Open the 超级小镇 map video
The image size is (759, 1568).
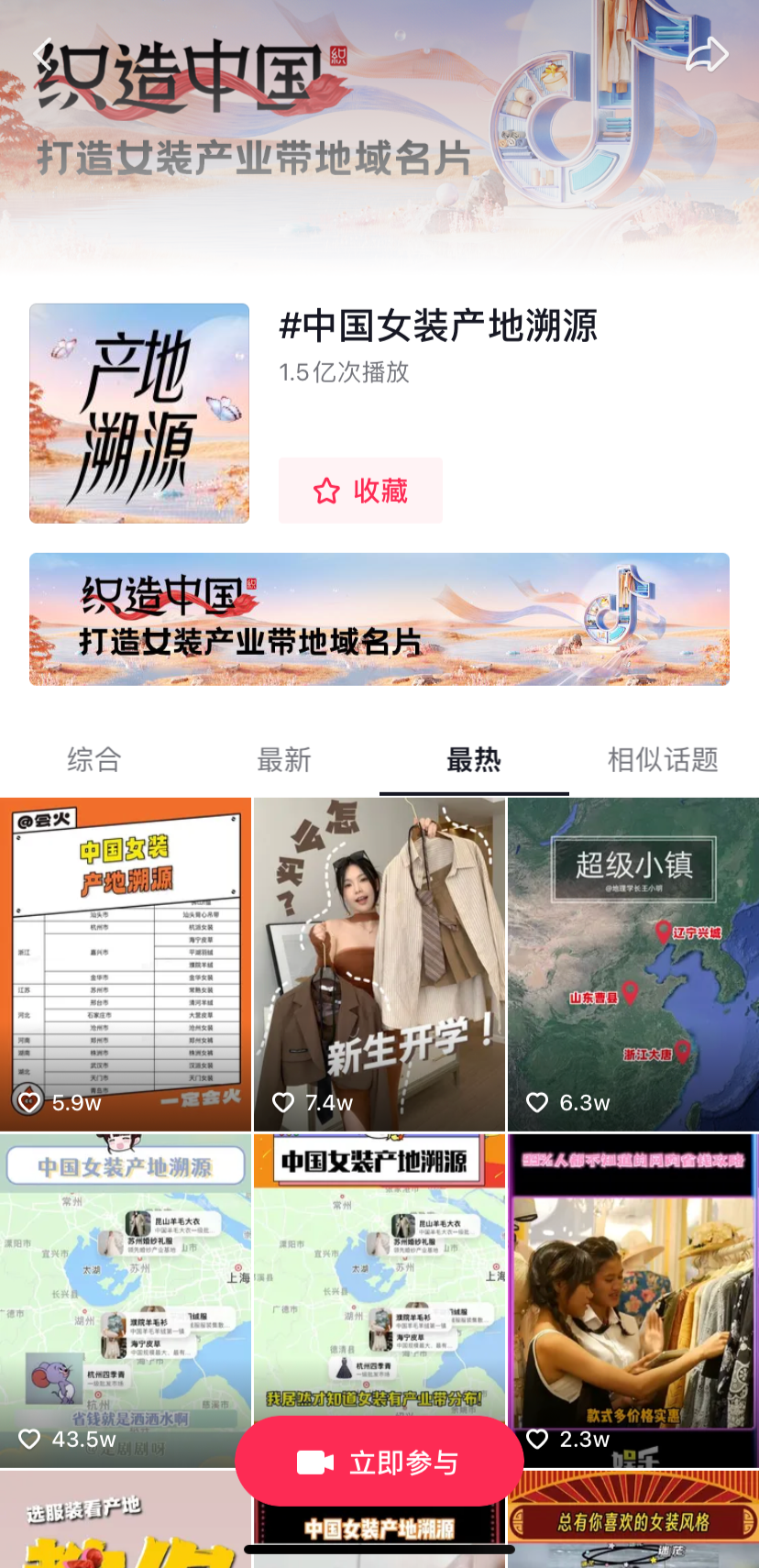pos(633,963)
